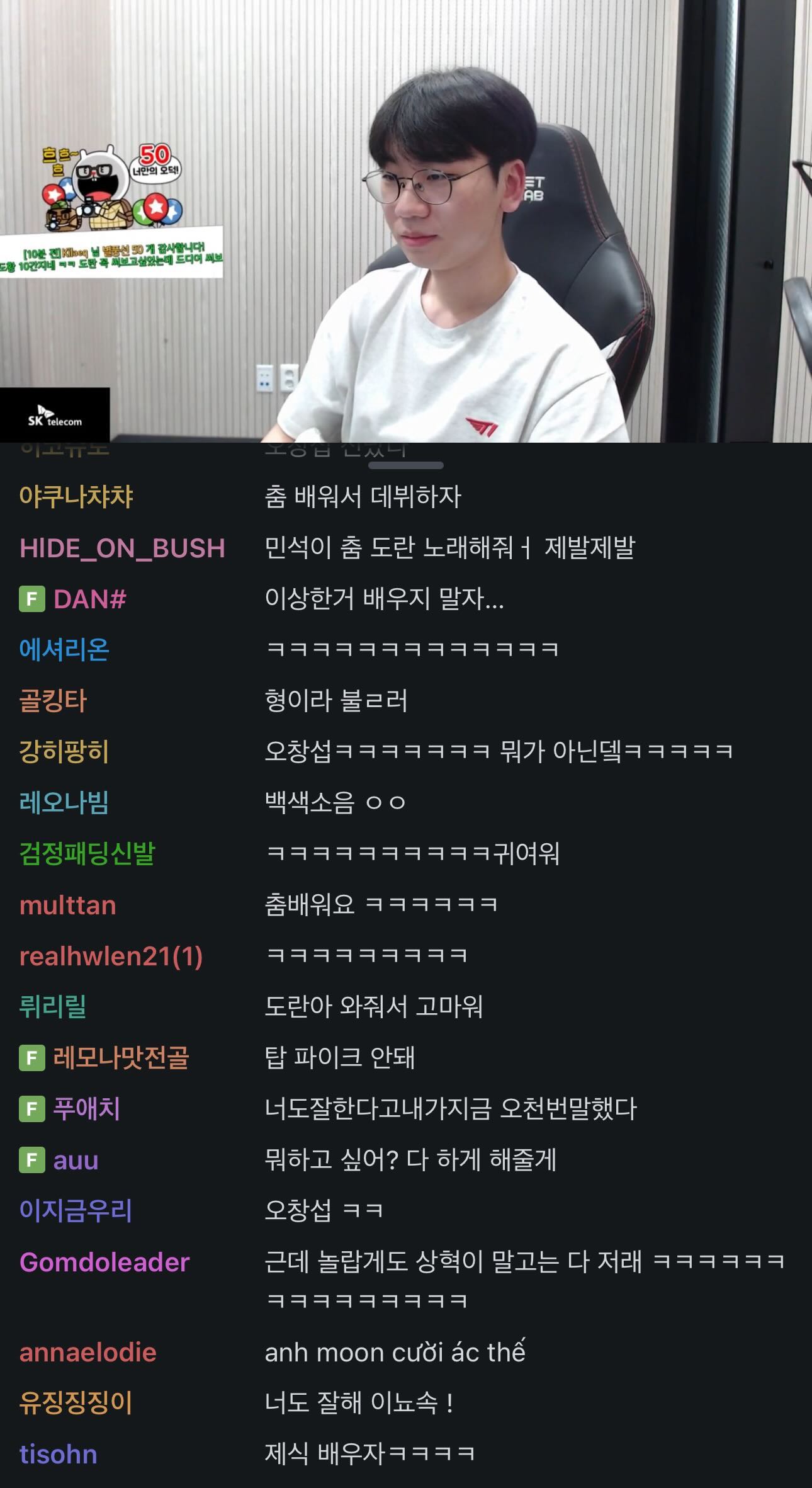
Task: Open fan user auu's chat menu
Action: (76, 1160)
